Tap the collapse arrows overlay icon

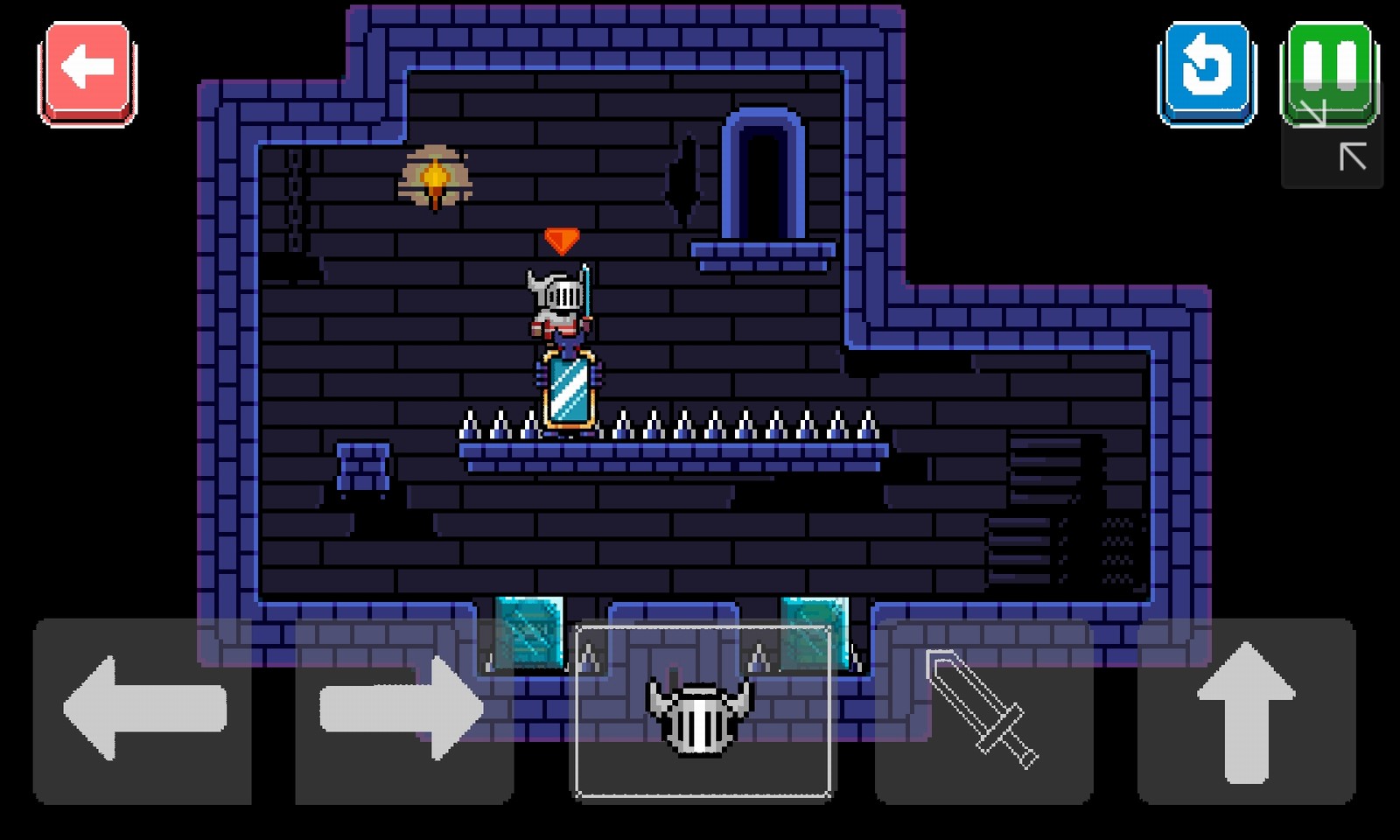click(x=1333, y=140)
